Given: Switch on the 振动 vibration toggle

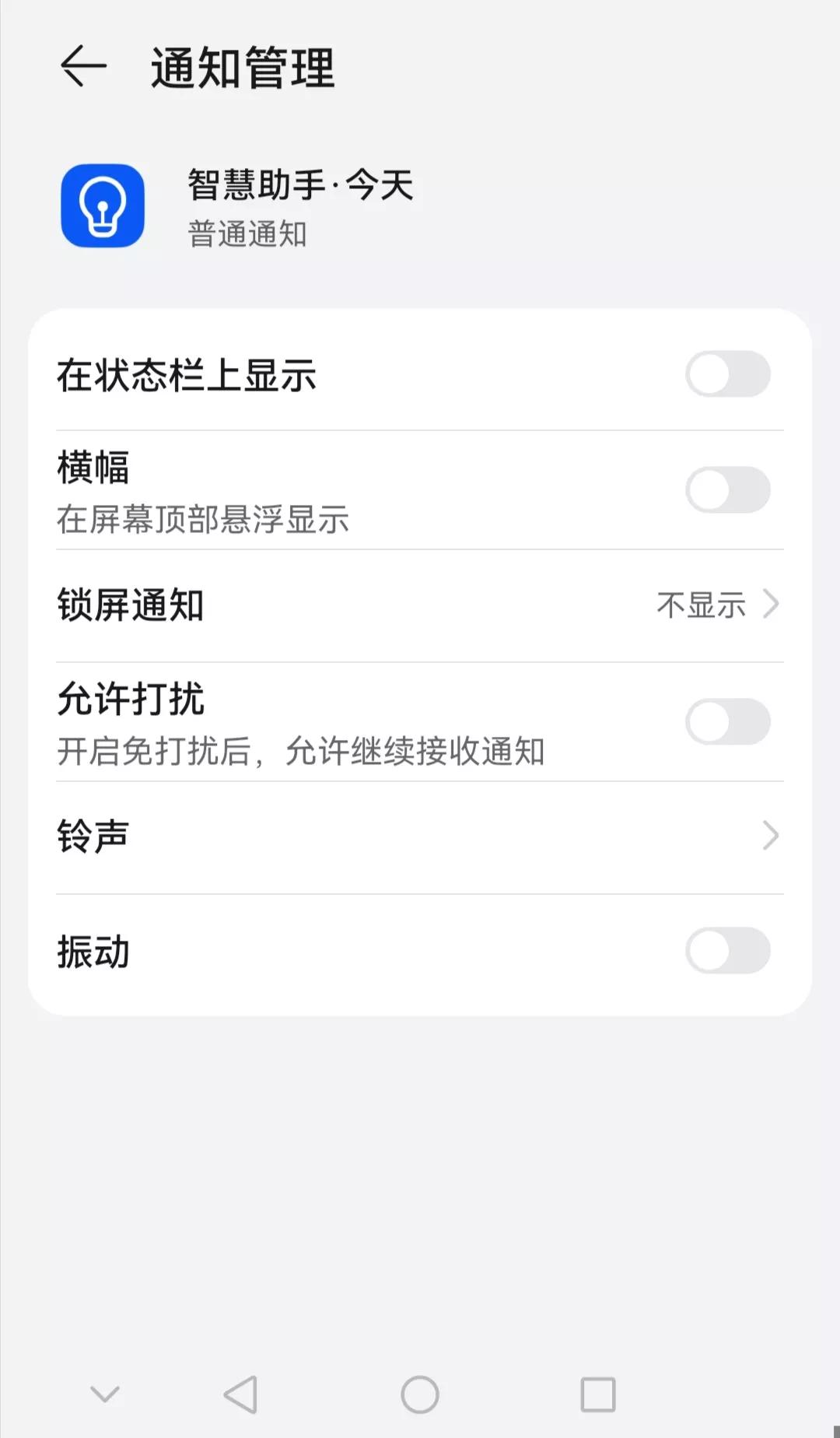Looking at the screenshot, I should click(x=728, y=951).
